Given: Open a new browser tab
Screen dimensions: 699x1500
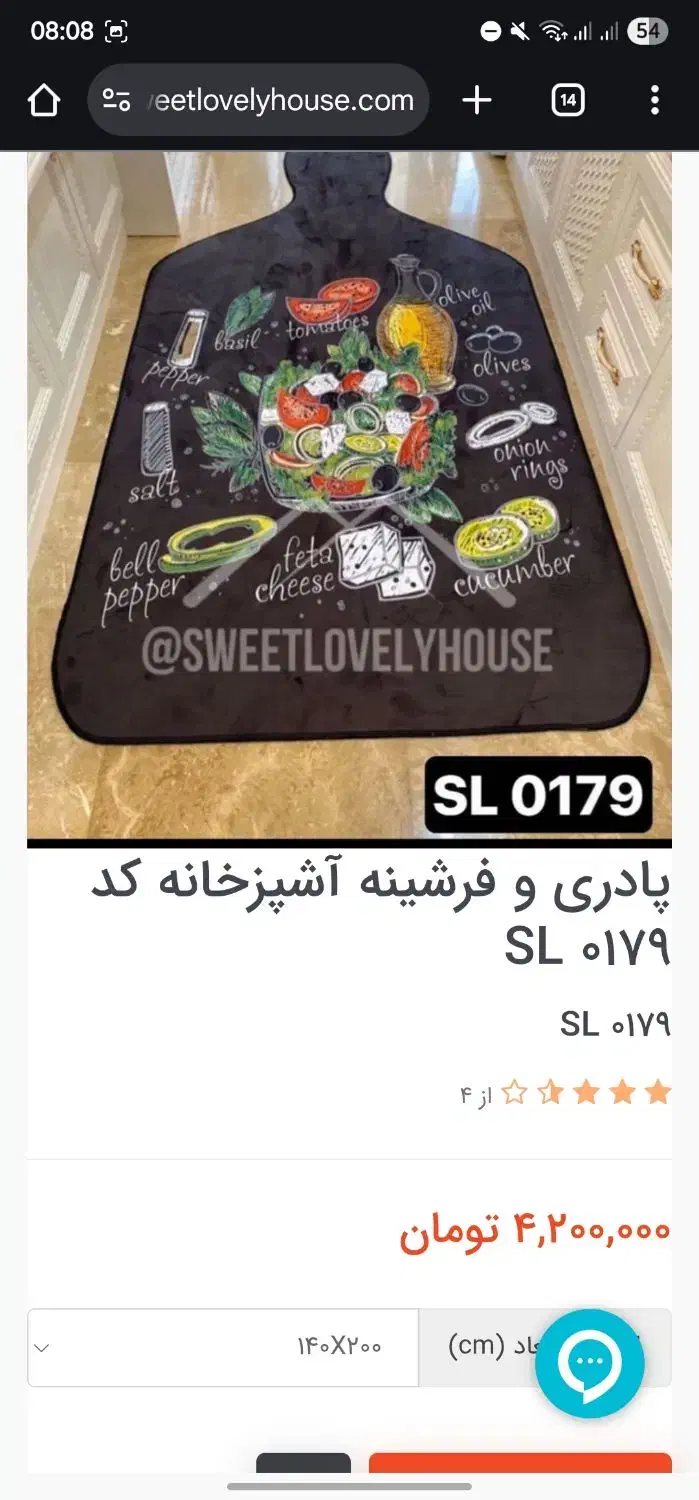Looking at the screenshot, I should pos(477,100).
